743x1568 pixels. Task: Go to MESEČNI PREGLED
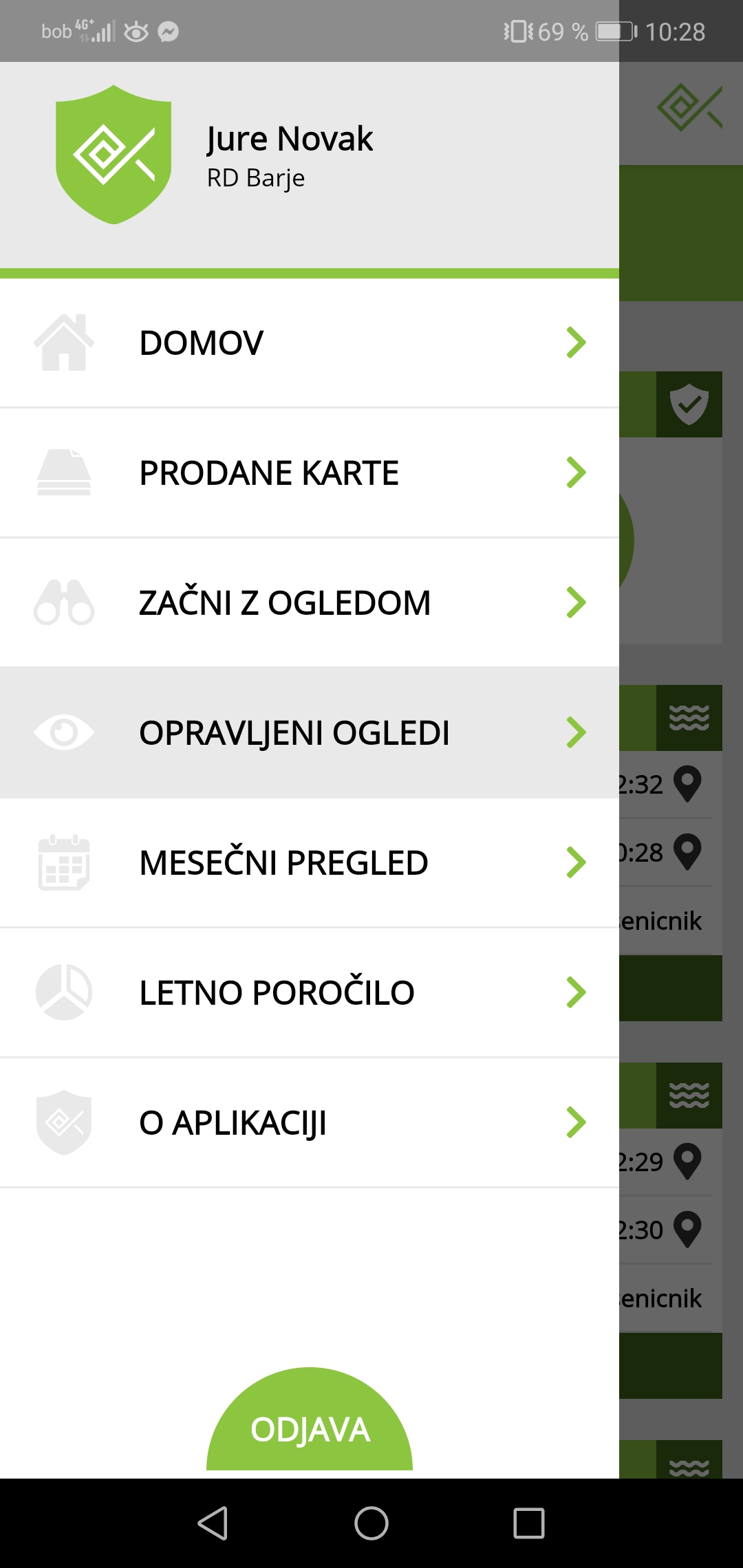point(310,862)
